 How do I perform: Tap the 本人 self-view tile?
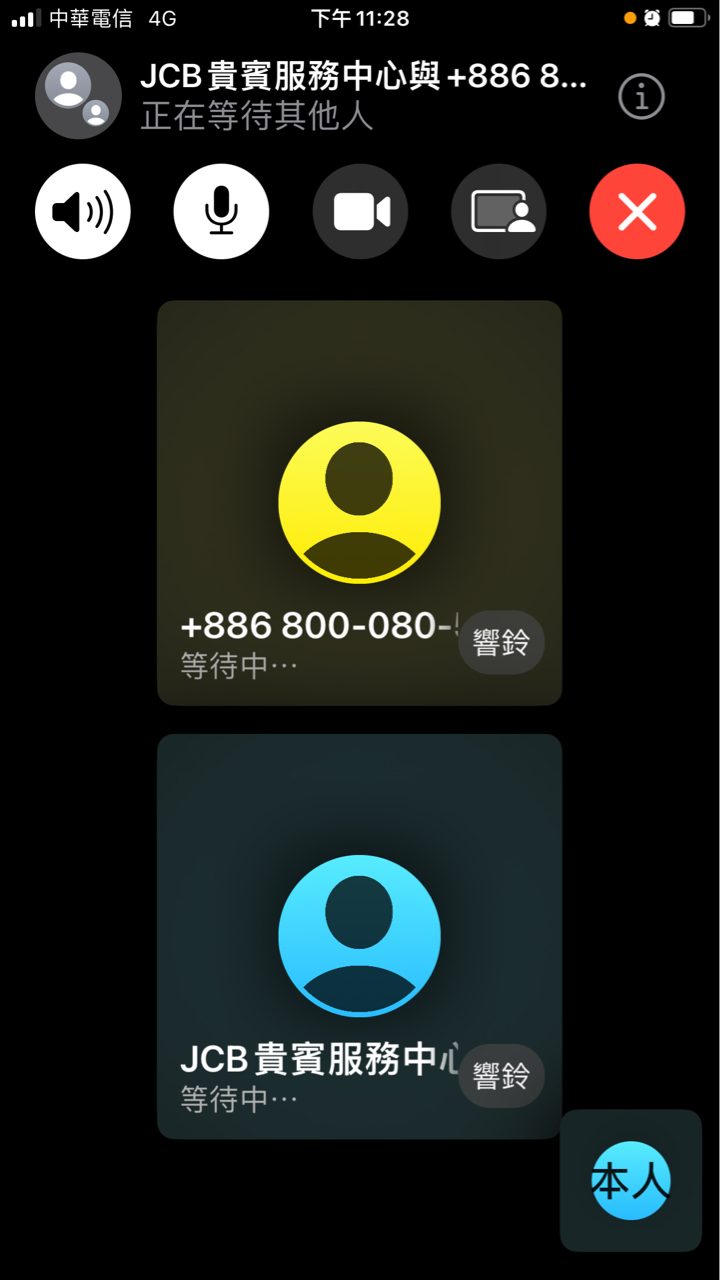click(x=631, y=1181)
